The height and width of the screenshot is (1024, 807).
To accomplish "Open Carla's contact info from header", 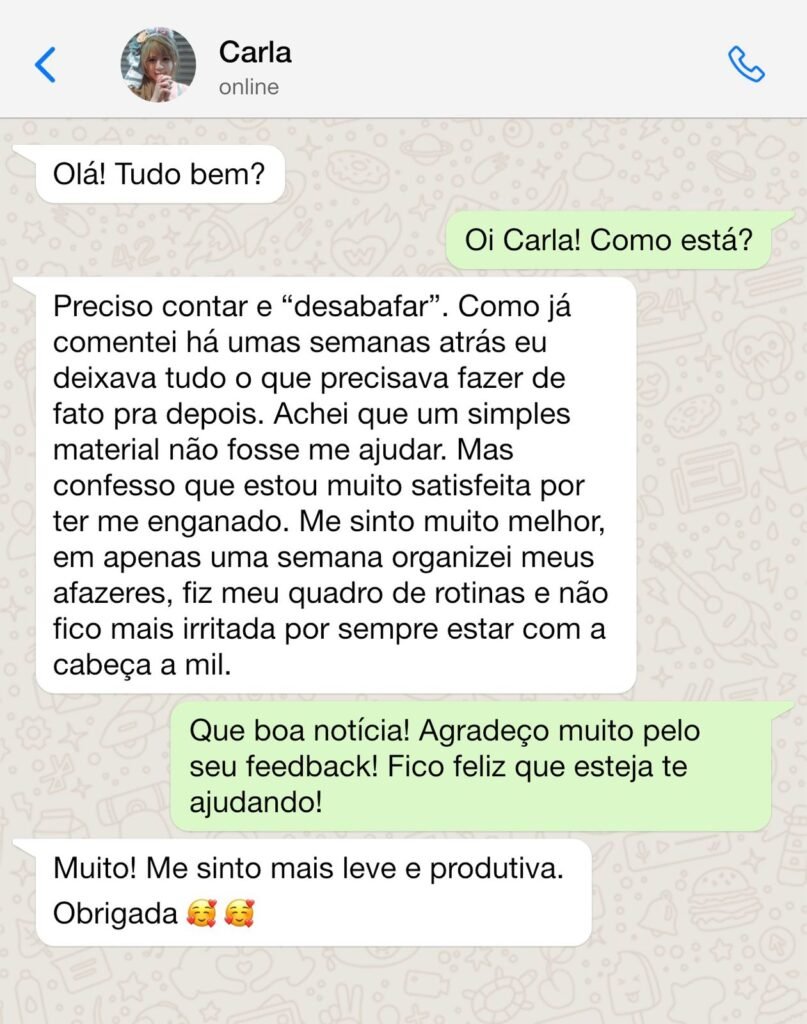I will (255, 67).
